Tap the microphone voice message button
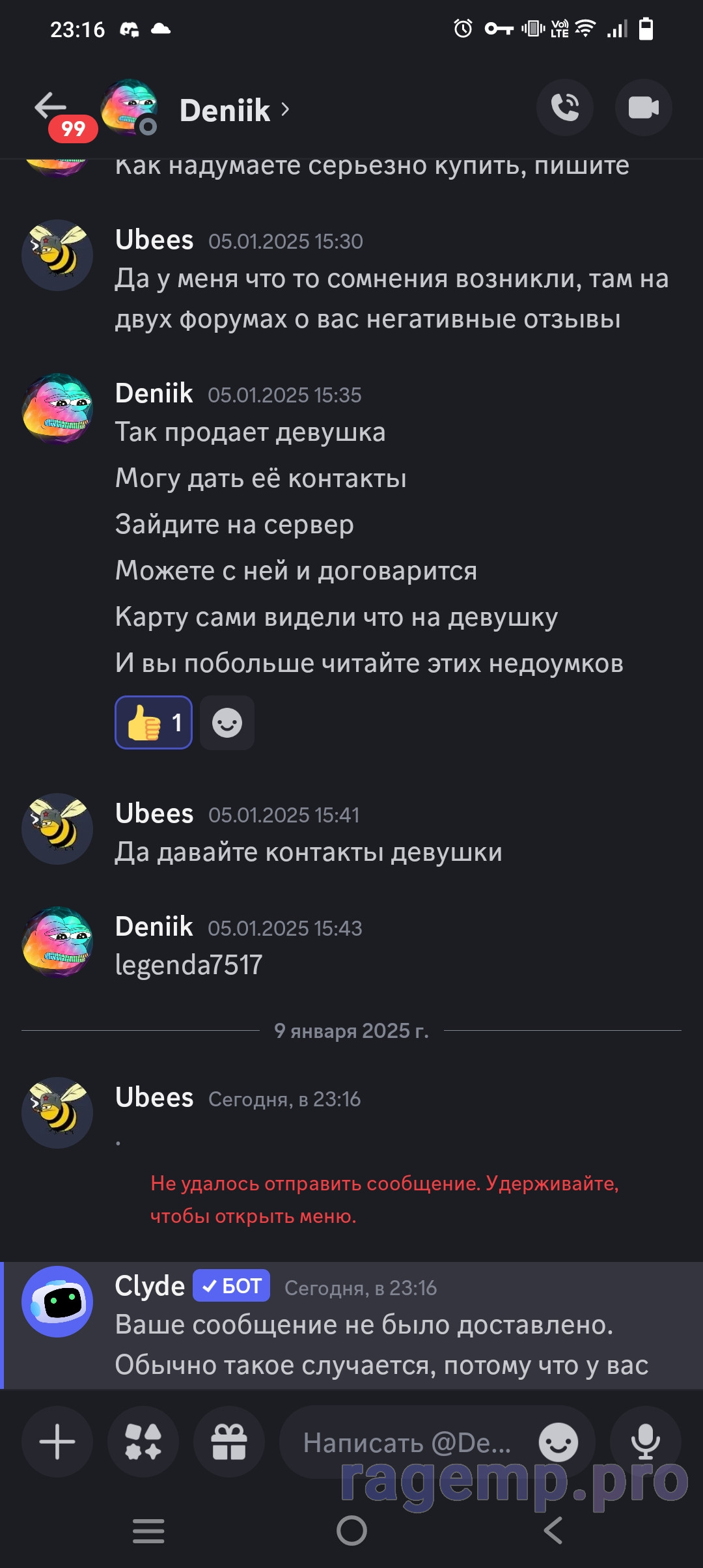Viewport: 703px width, 1568px height. click(646, 1442)
